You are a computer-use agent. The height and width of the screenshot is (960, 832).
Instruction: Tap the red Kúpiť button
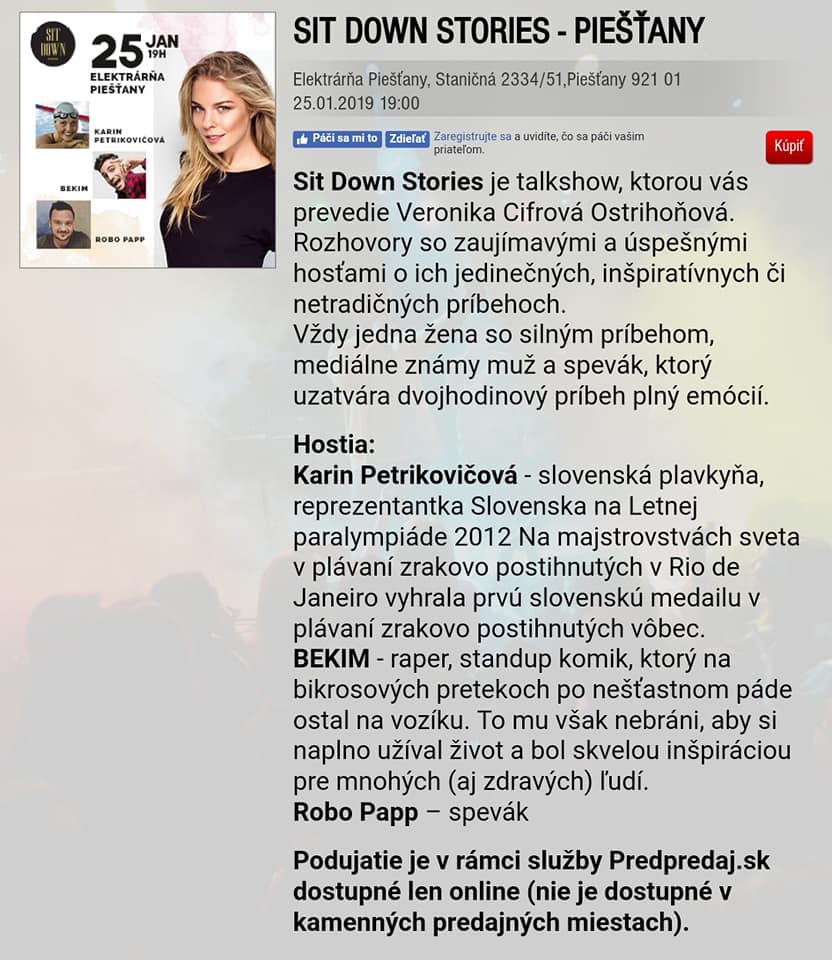point(789,147)
